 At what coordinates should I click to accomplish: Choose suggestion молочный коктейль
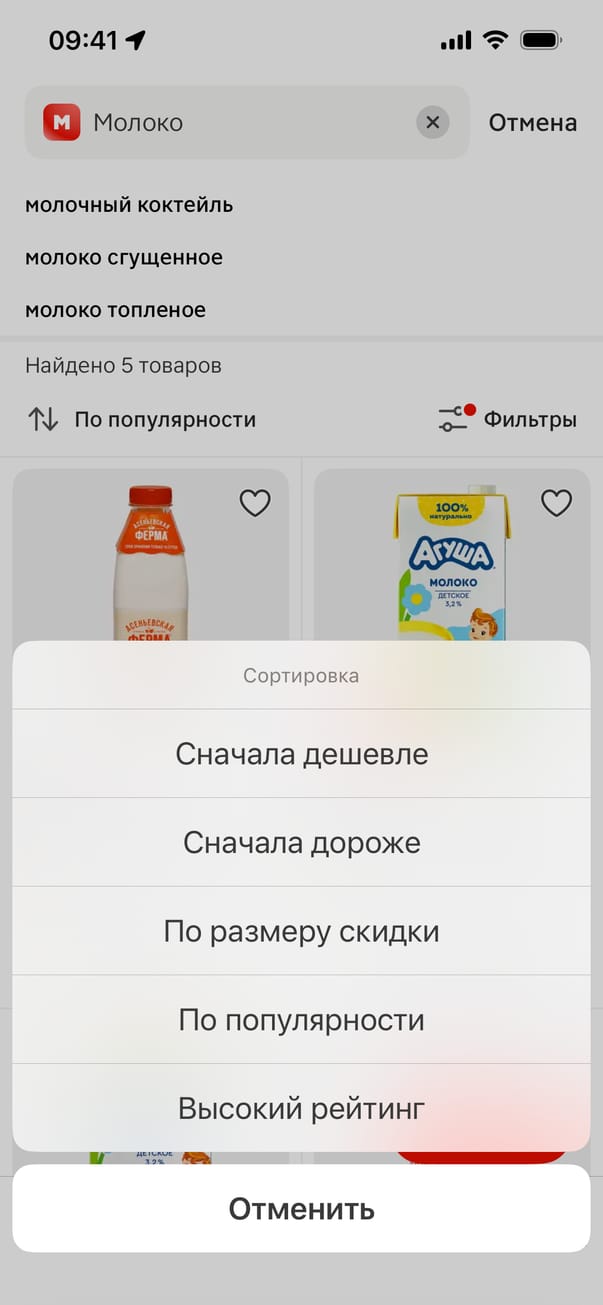point(129,205)
